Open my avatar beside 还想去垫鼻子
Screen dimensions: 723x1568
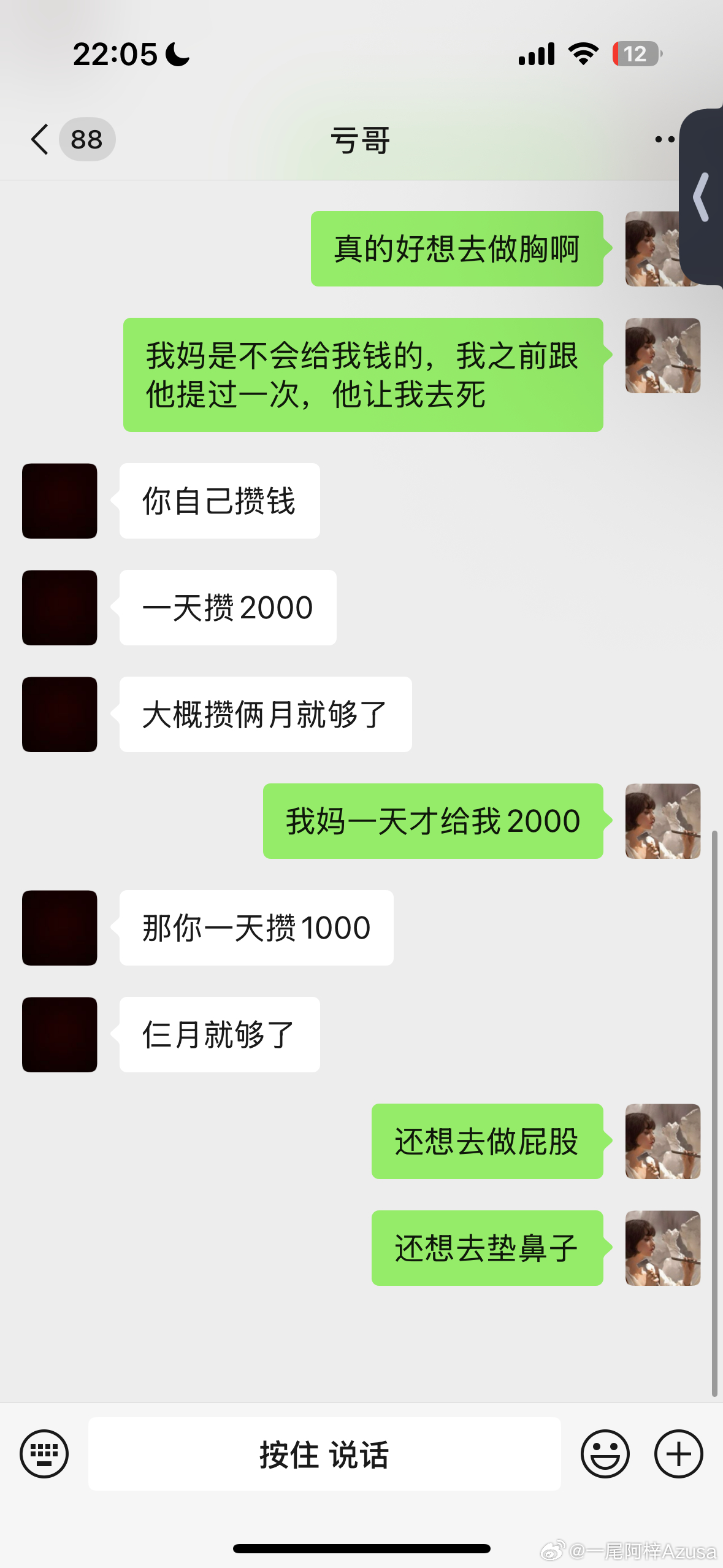pyautogui.click(x=662, y=1247)
